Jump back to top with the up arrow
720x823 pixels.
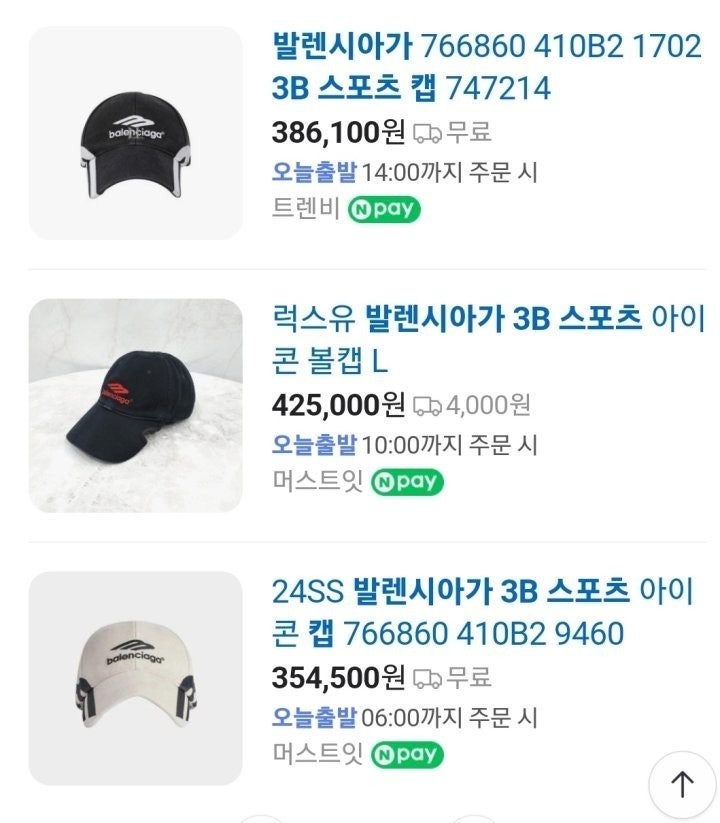point(682,784)
